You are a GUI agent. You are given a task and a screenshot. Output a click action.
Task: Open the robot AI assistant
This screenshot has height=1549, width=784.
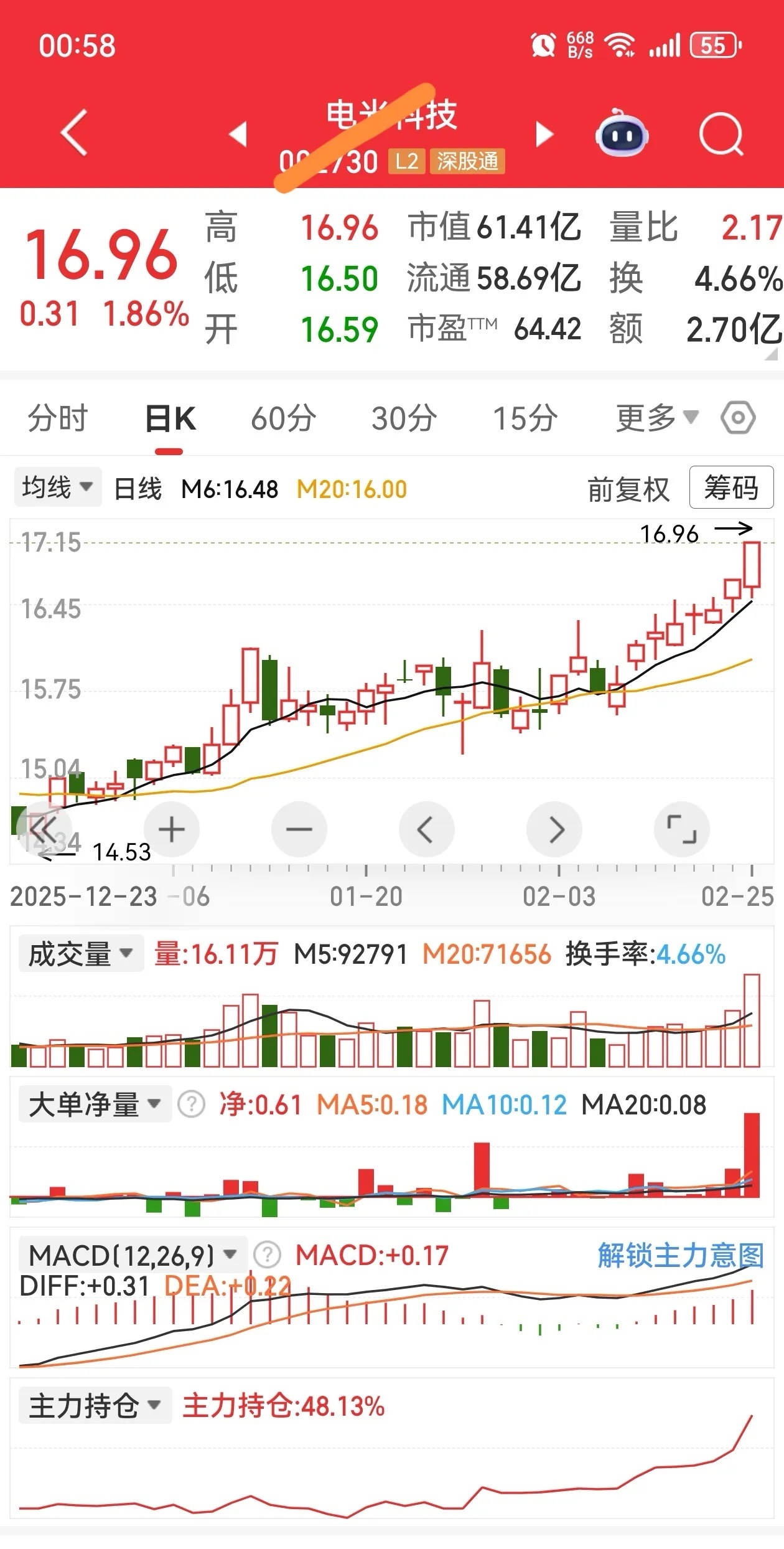point(622,134)
